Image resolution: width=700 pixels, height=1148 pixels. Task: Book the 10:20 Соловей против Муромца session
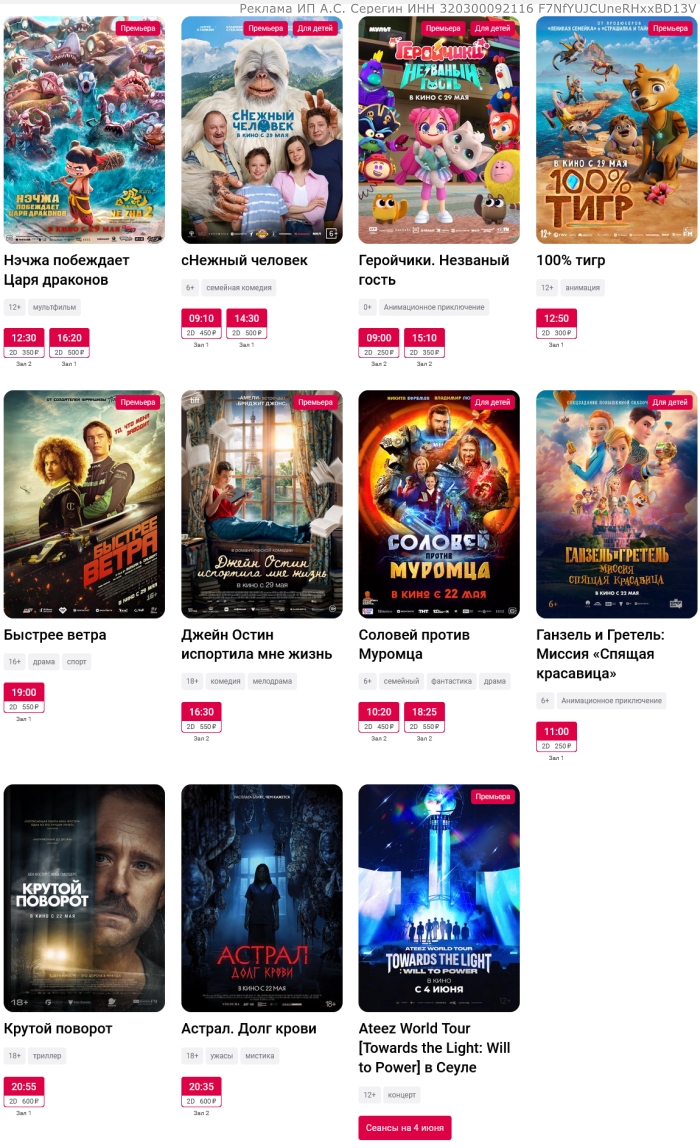tap(379, 717)
